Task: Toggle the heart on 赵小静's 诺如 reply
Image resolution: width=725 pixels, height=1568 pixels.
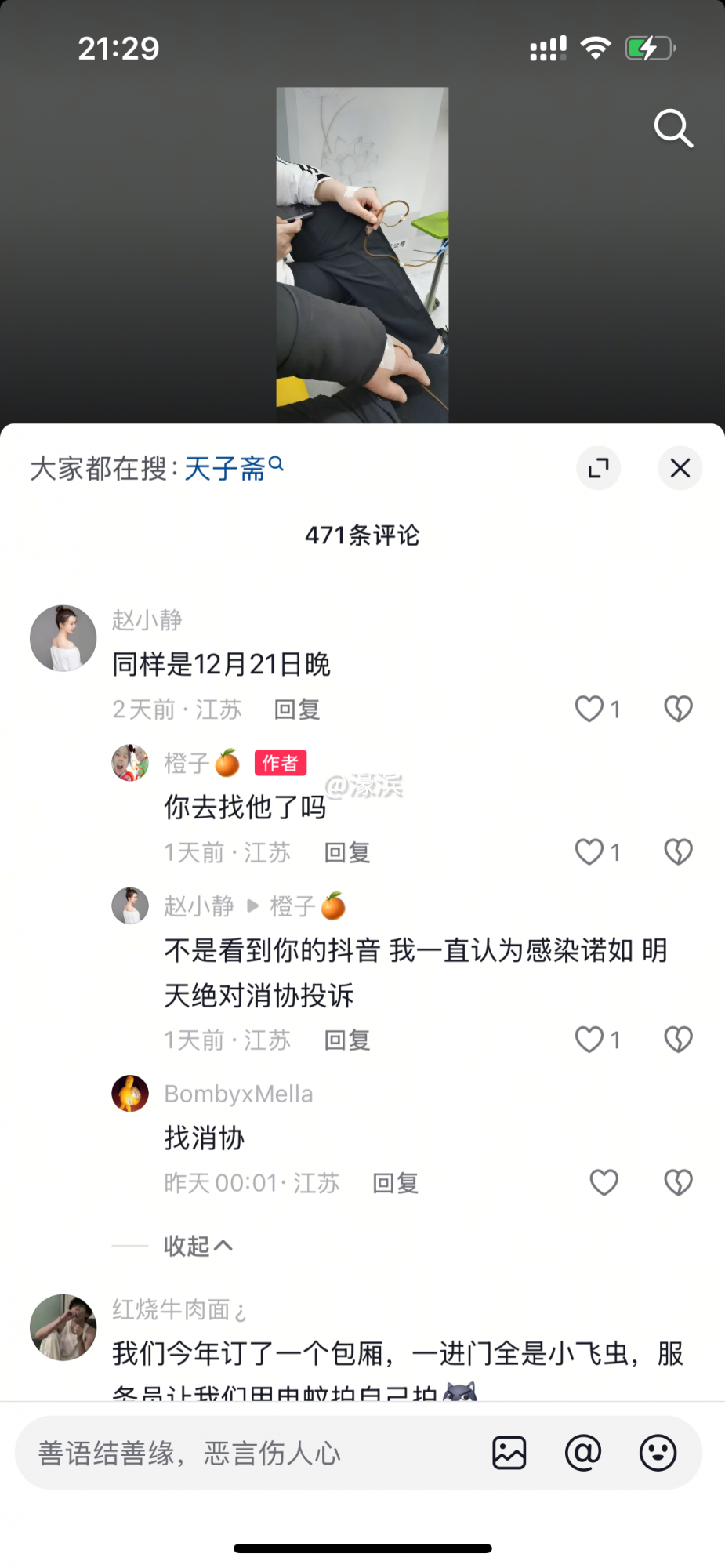Action: pos(589,1039)
